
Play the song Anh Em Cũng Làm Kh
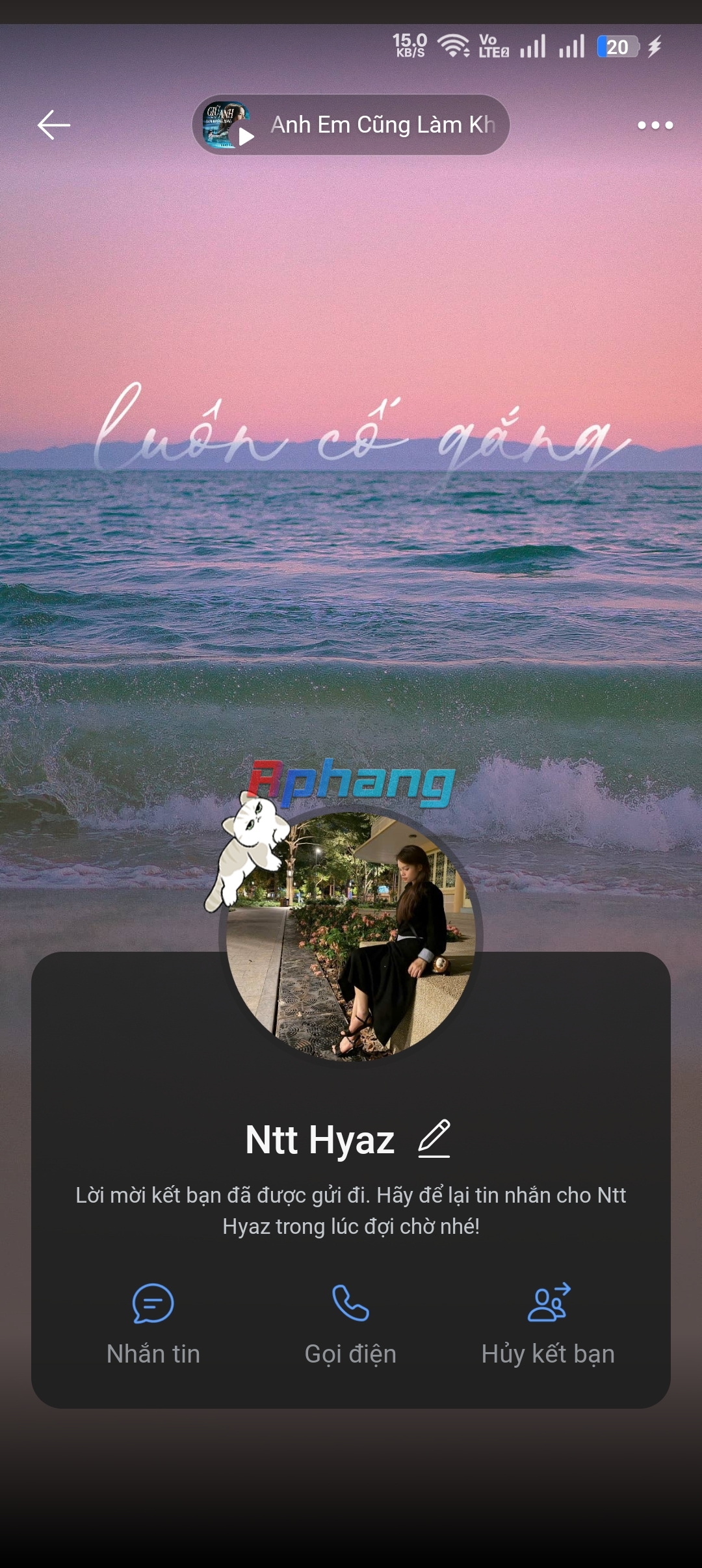(351, 125)
